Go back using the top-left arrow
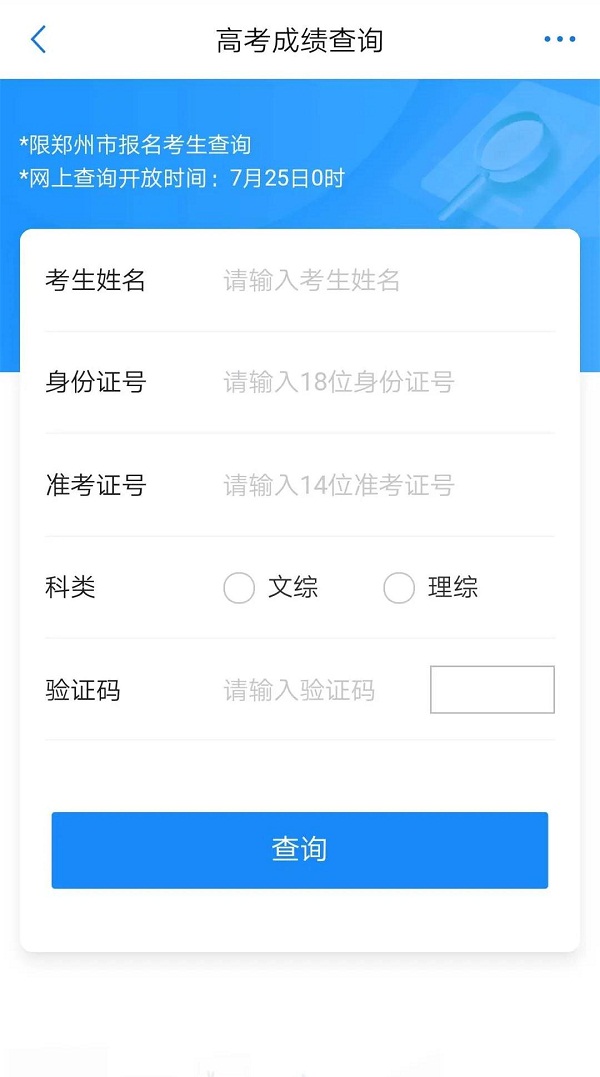This screenshot has height=1077, width=600. 38,40
